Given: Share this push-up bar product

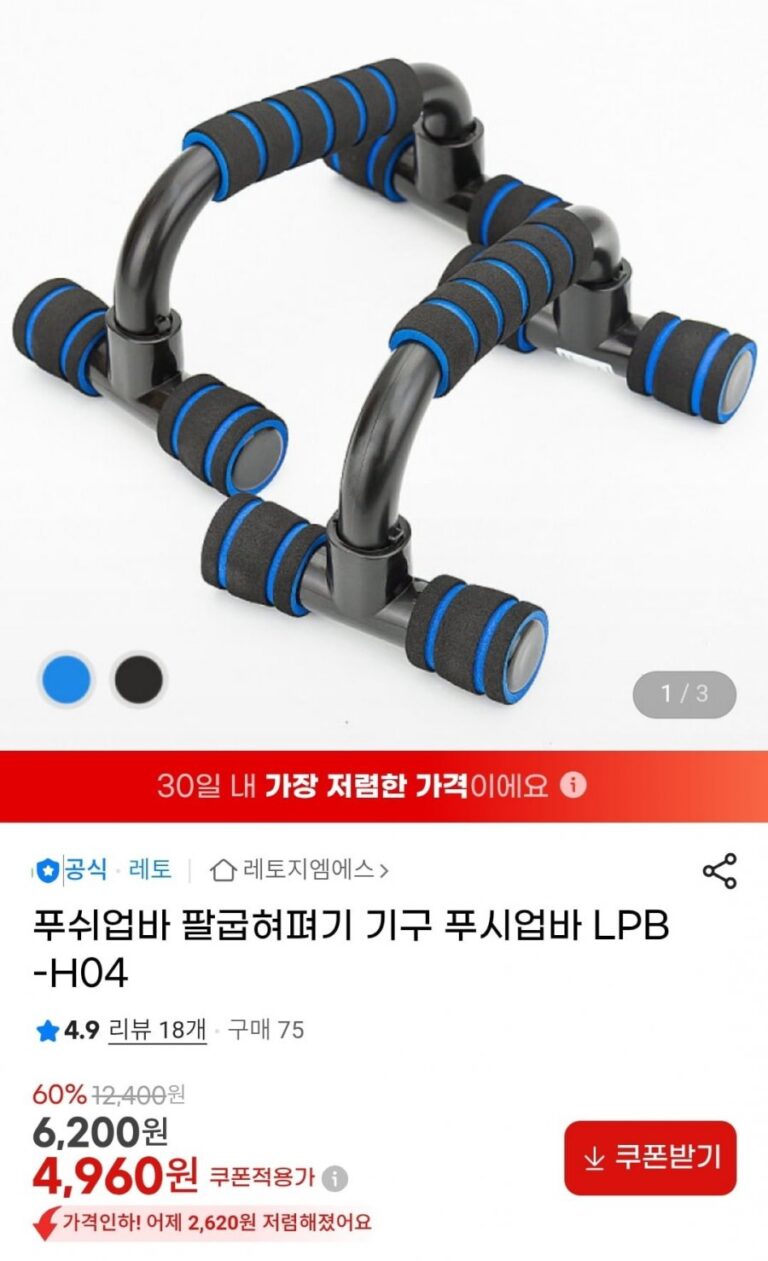Looking at the screenshot, I should click(x=719, y=871).
